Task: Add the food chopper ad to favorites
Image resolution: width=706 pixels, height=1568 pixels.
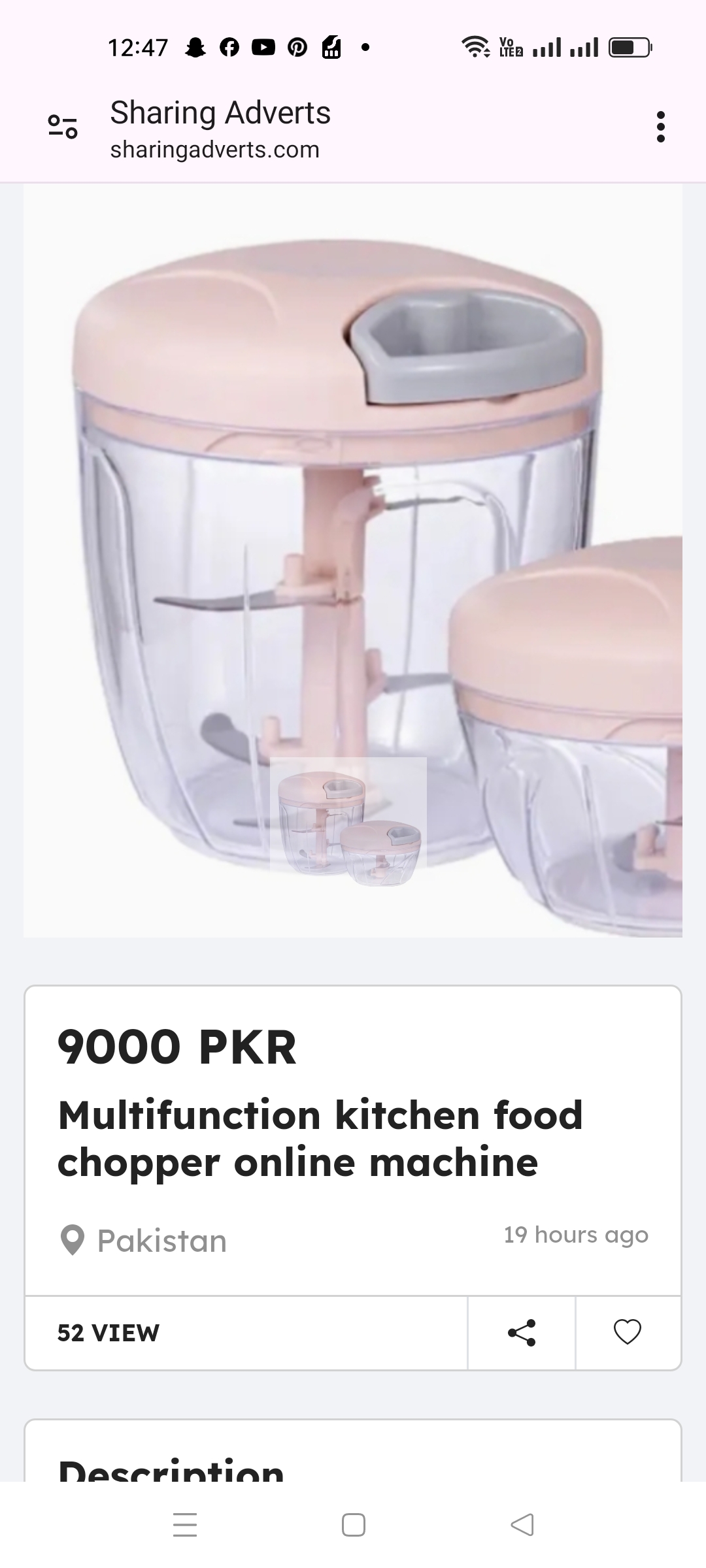Action: pos(628,1333)
